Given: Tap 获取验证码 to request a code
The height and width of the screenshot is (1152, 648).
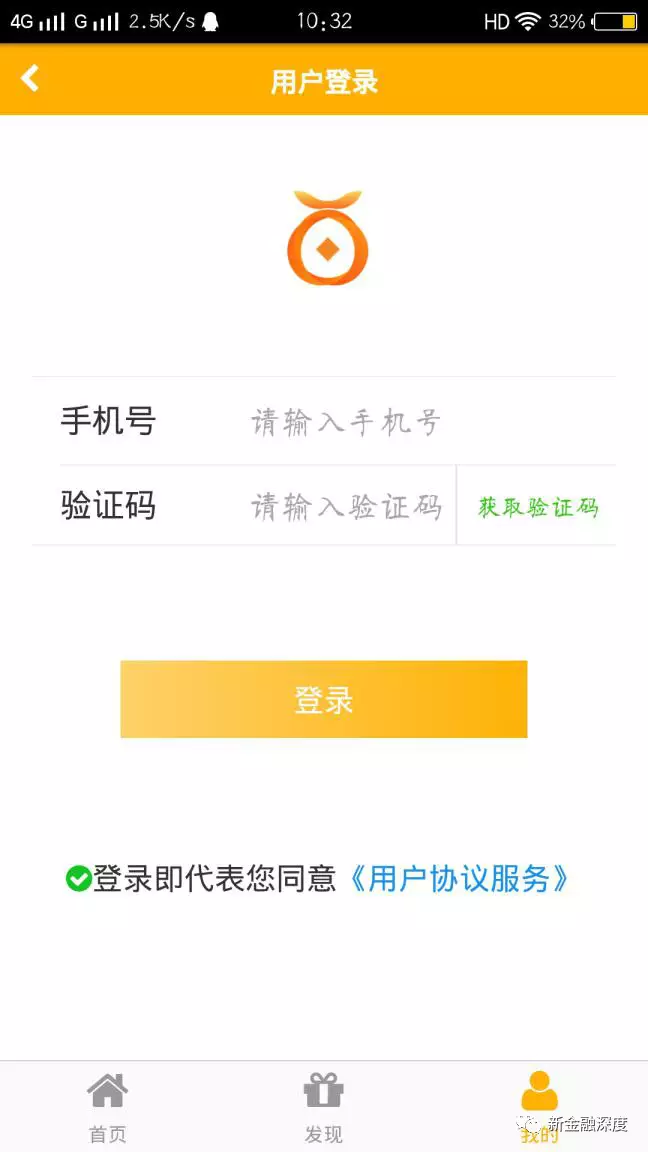Looking at the screenshot, I should click(x=538, y=507).
